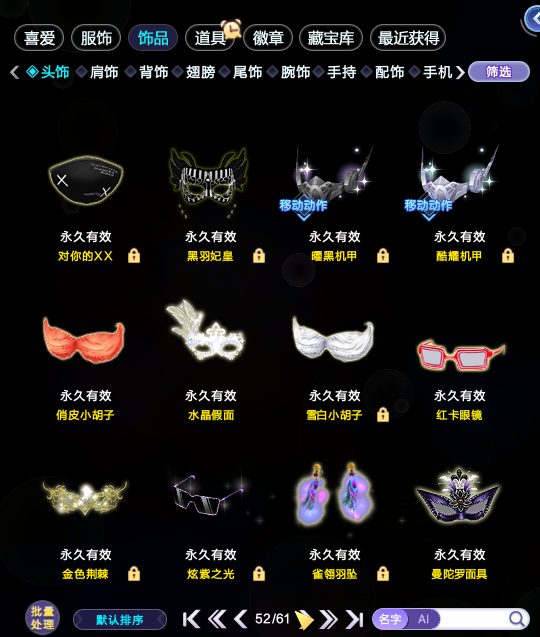
Task: Switch to the 徽章 tab
Action: pos(268,38)
